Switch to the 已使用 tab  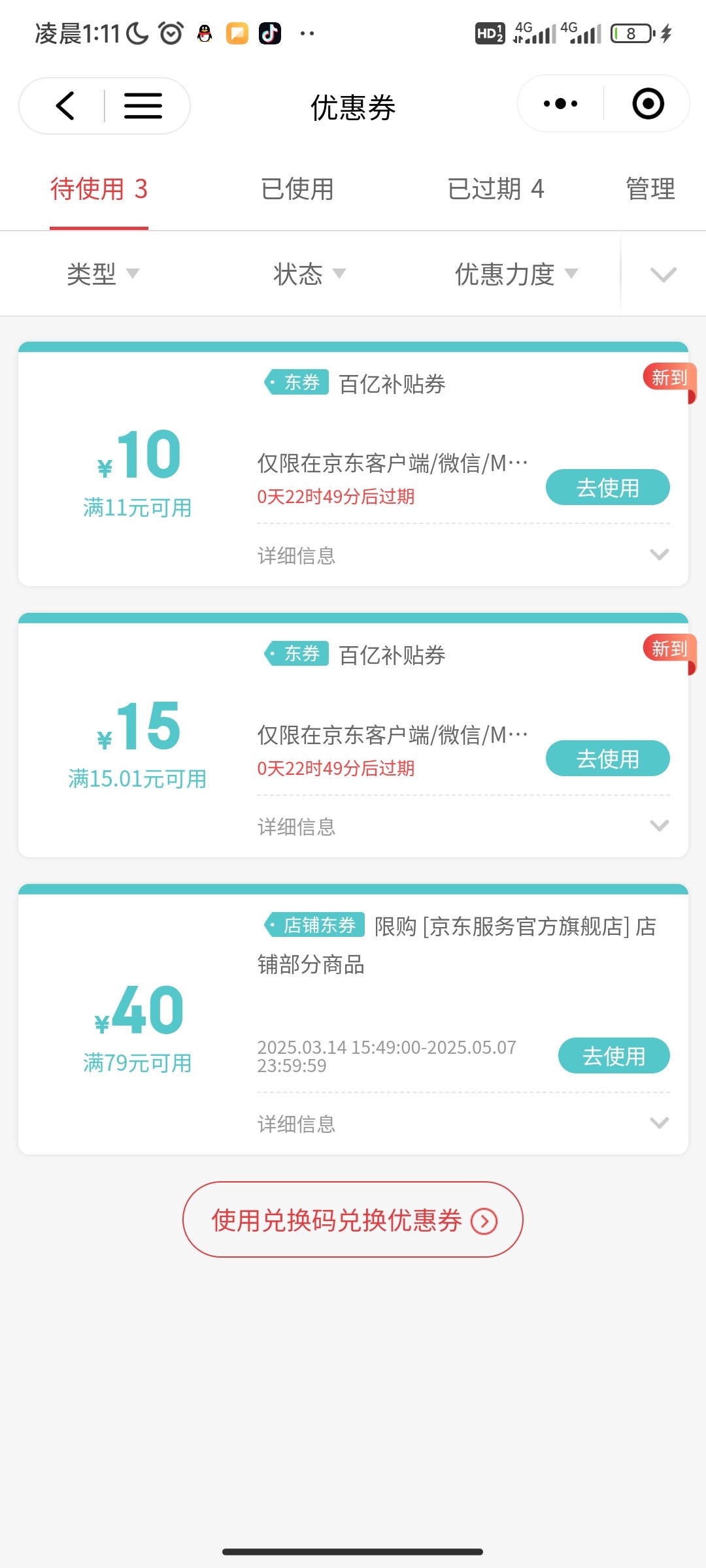[x=297, y=189]
